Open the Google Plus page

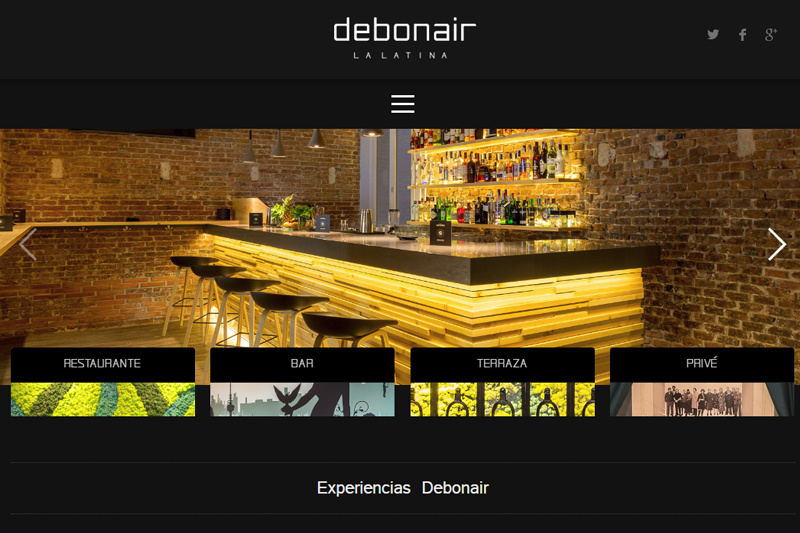(x=771, y=34)
